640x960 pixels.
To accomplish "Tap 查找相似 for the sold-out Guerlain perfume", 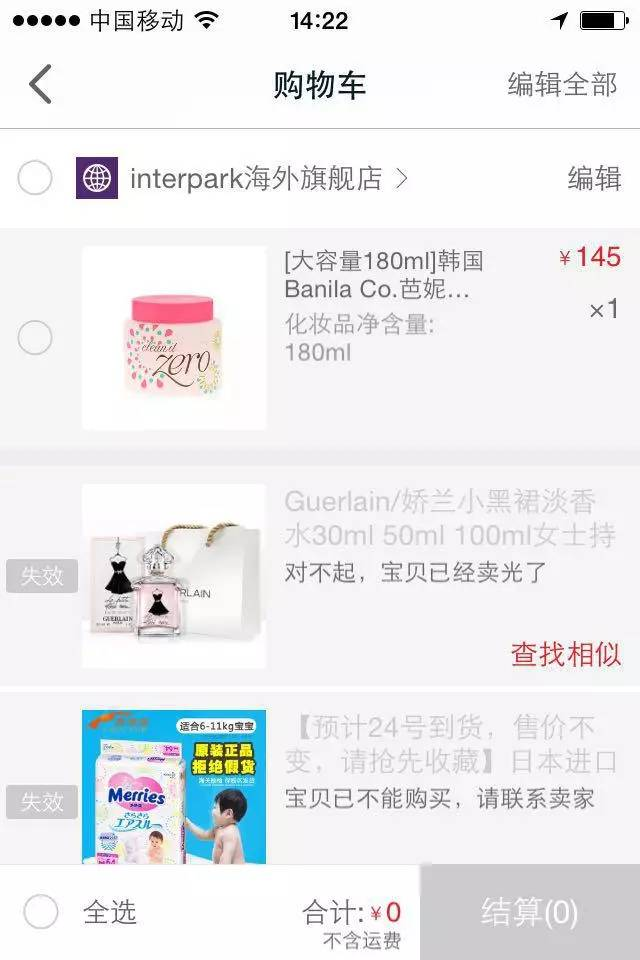I will [566, 655].
